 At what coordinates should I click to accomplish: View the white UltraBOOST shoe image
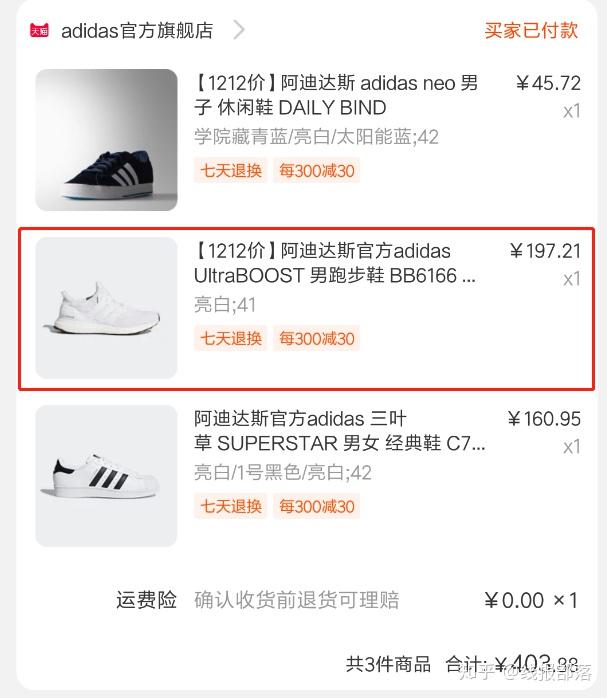click(x=106, y=308)
